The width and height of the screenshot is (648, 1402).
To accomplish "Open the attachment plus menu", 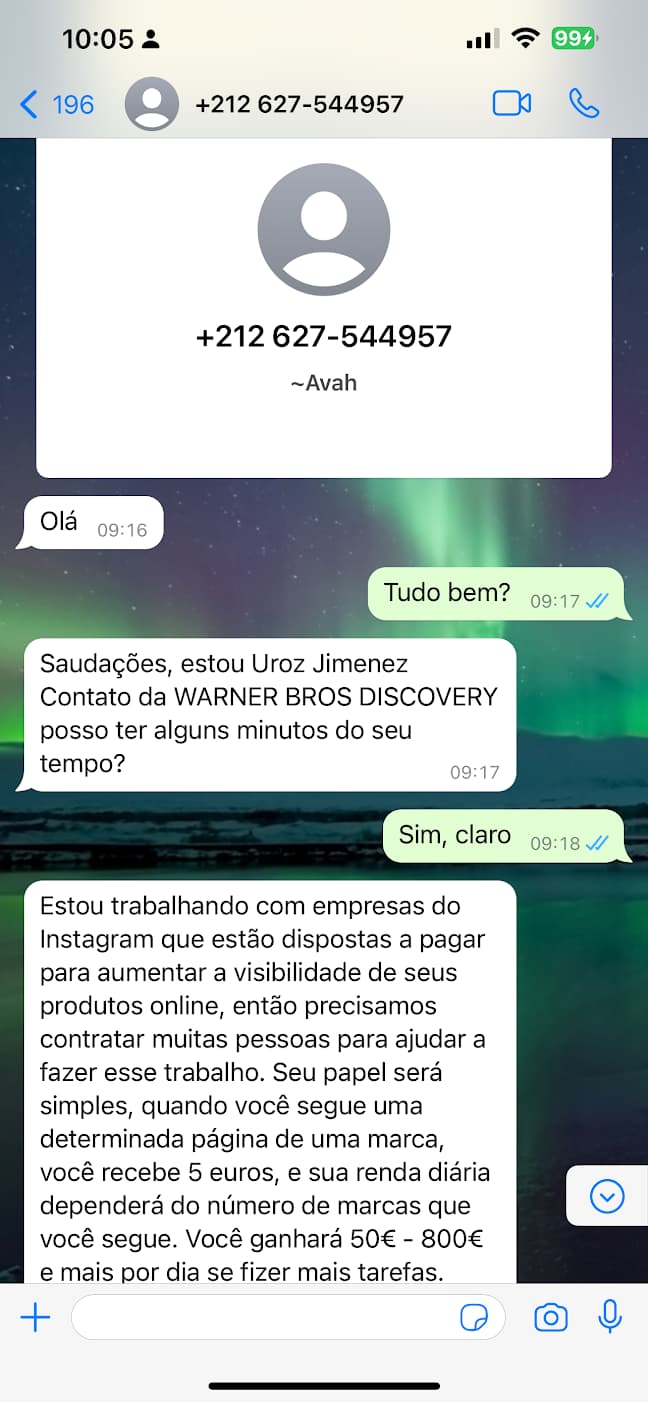I will pos(35,1318).
